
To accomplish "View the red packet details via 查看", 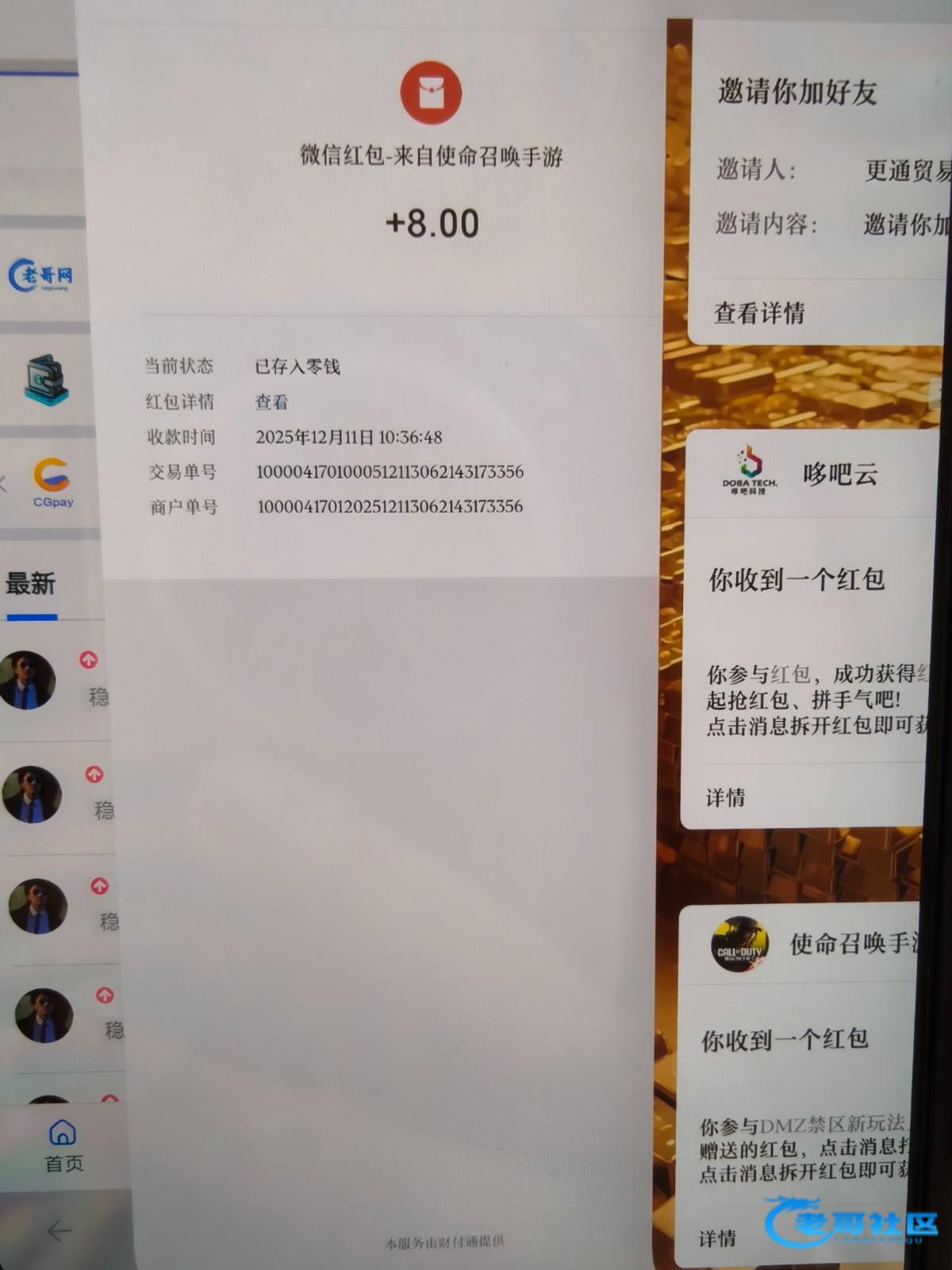I will click(271, 402).
